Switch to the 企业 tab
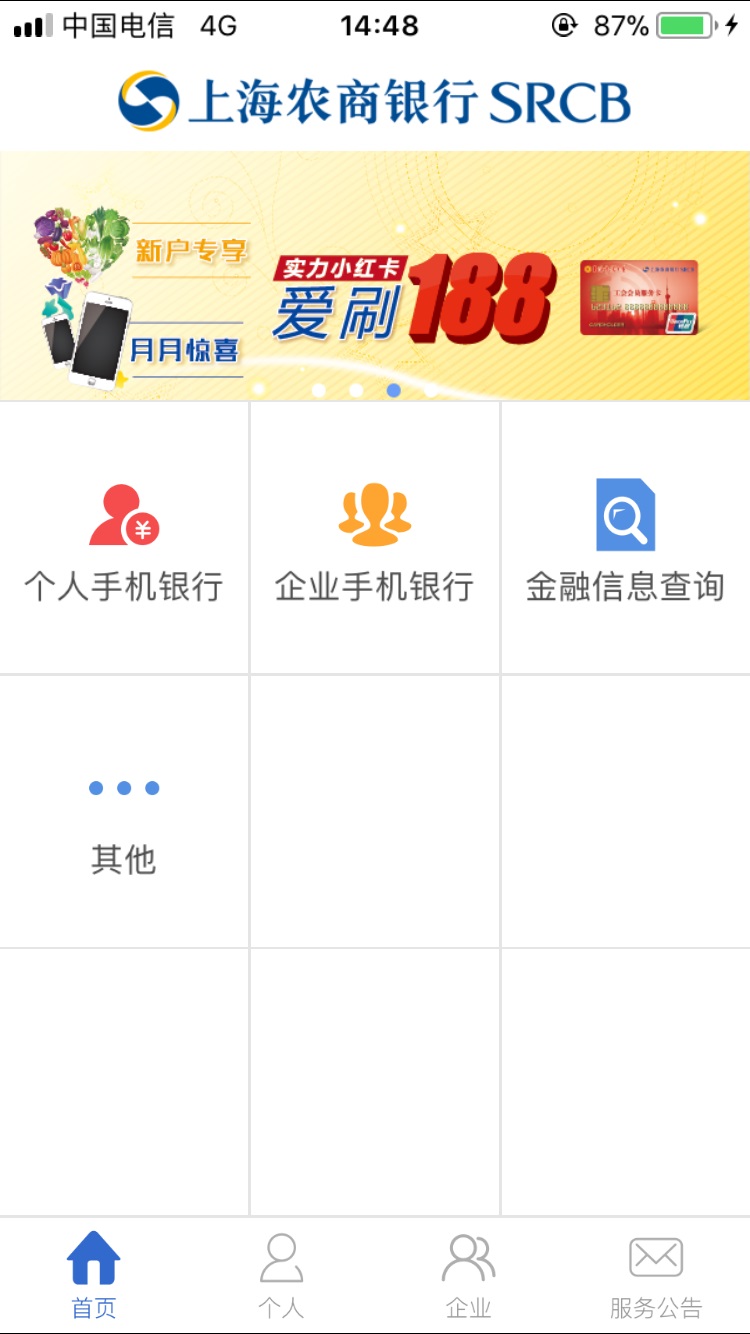The height and width of the screenshot is (1334, 750). click(468, 1275)
